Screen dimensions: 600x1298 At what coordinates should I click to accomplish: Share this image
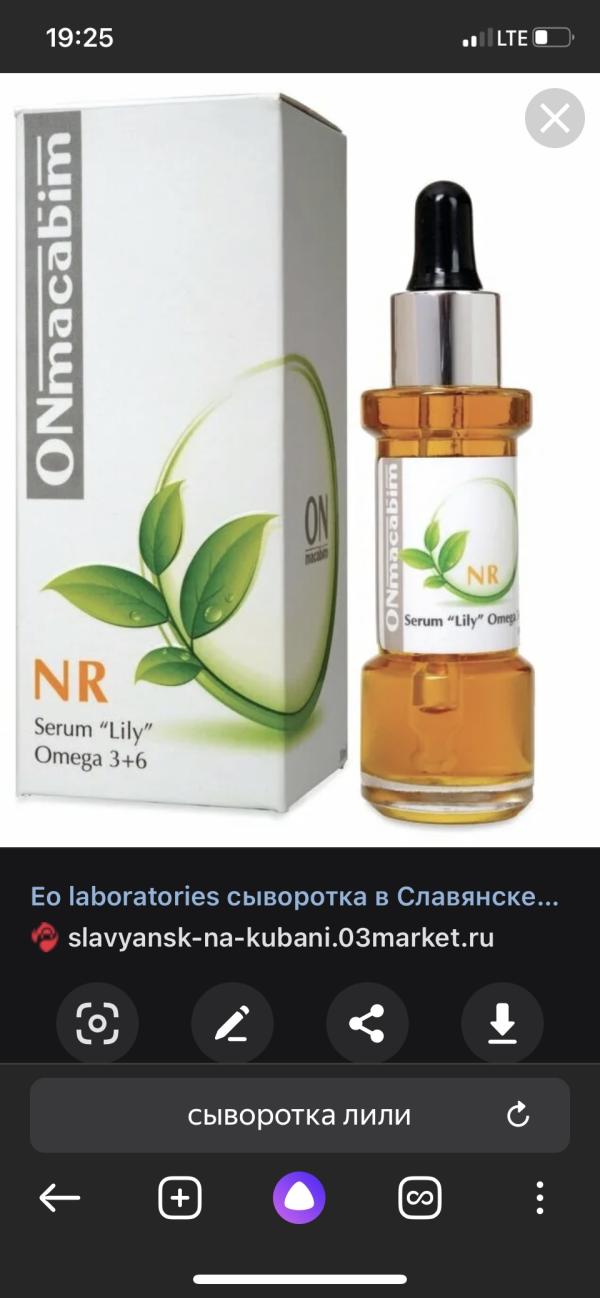point(367,1023)
